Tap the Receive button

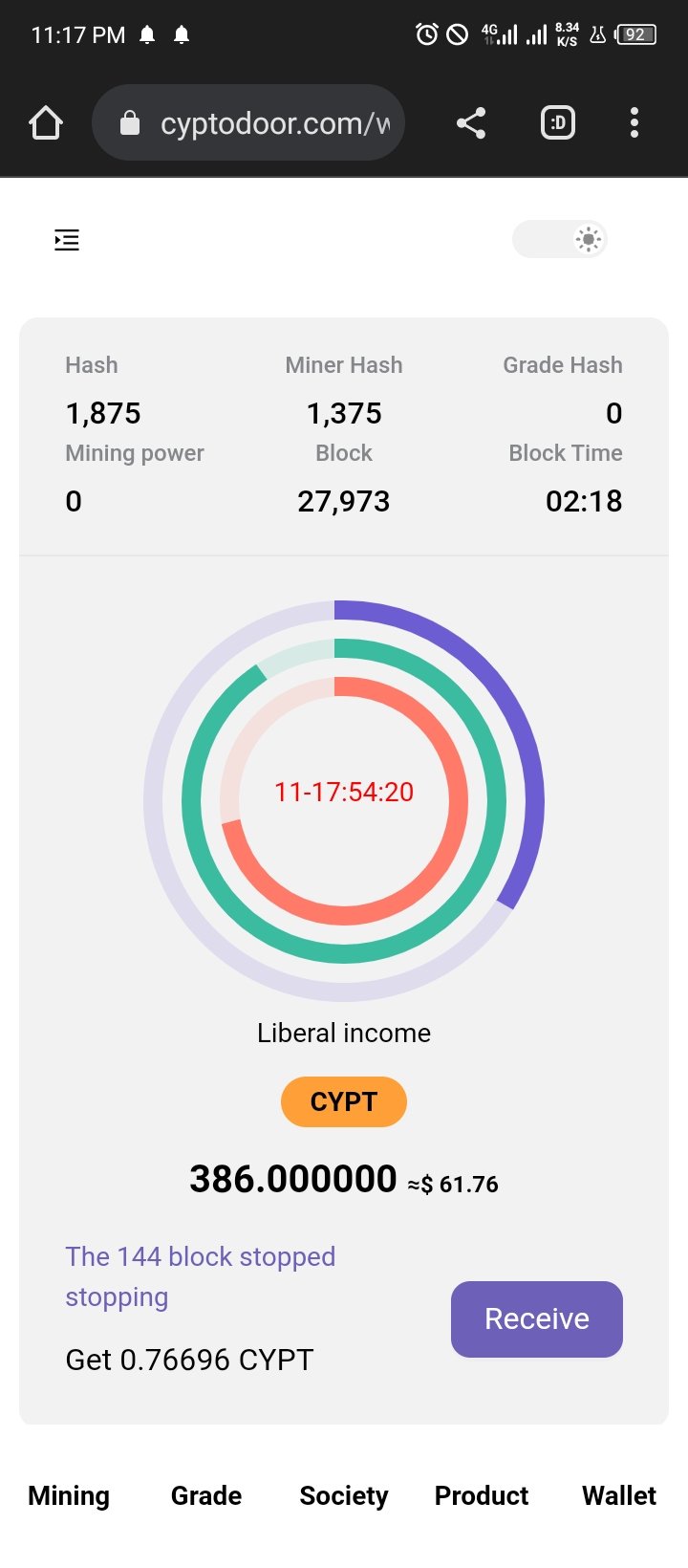point(537,1318)
